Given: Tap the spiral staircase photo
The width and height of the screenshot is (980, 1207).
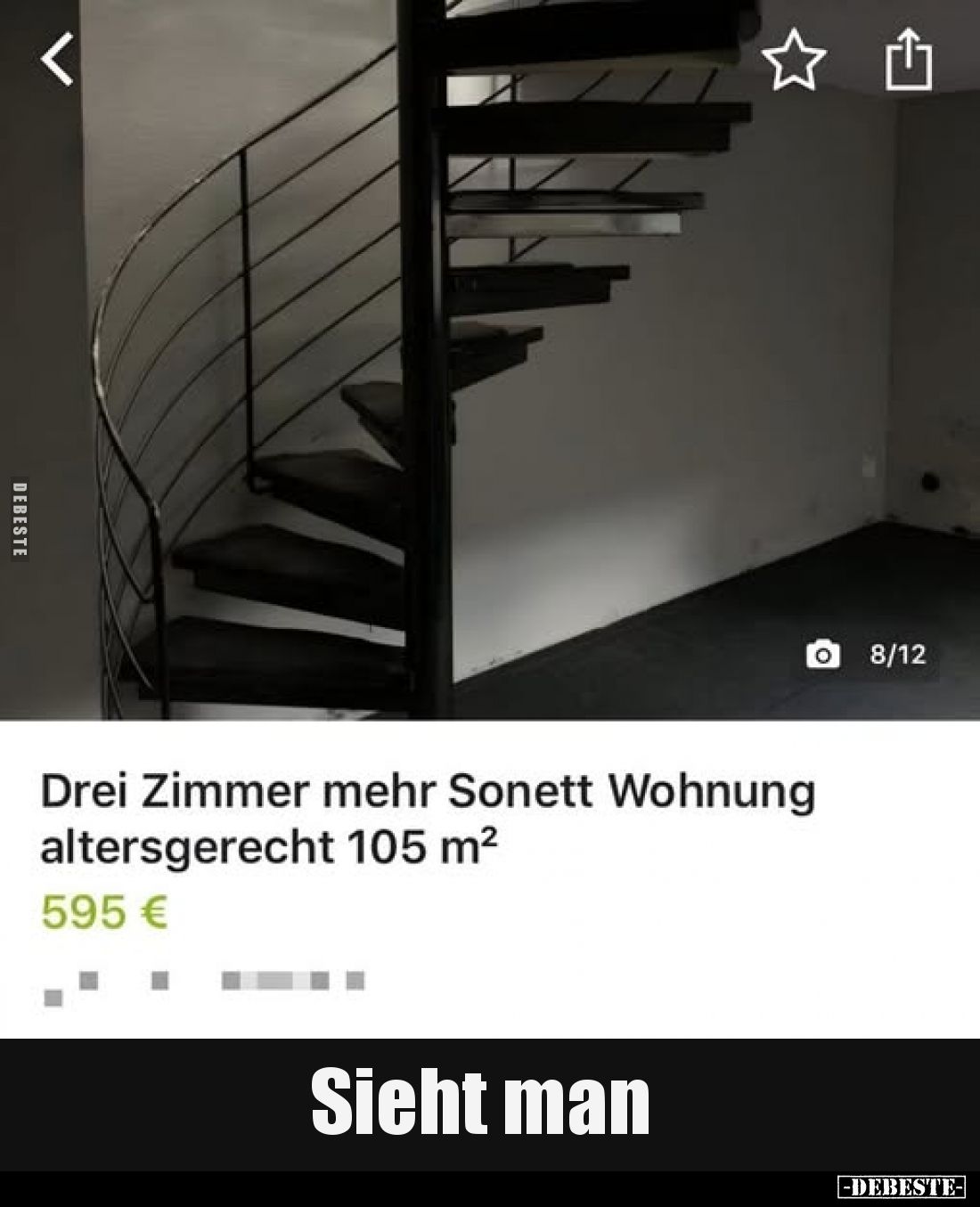Looking at the screenshot, I should tap(356, 356).
